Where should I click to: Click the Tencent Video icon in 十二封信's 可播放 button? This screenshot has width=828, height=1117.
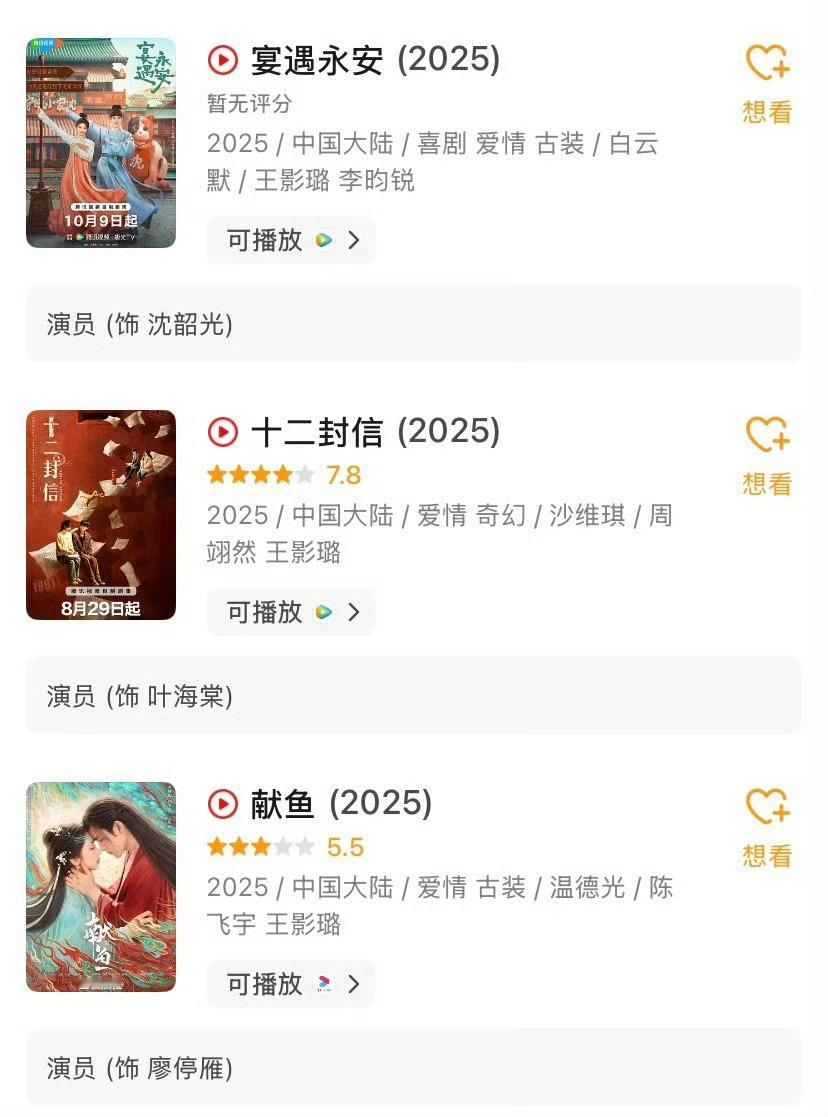click(x=321, y=613)
